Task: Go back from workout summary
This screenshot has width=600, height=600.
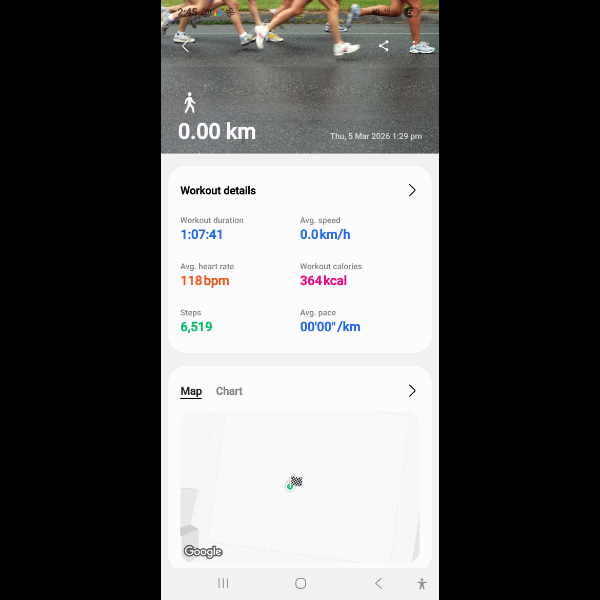Action: [x=185, y=46]
